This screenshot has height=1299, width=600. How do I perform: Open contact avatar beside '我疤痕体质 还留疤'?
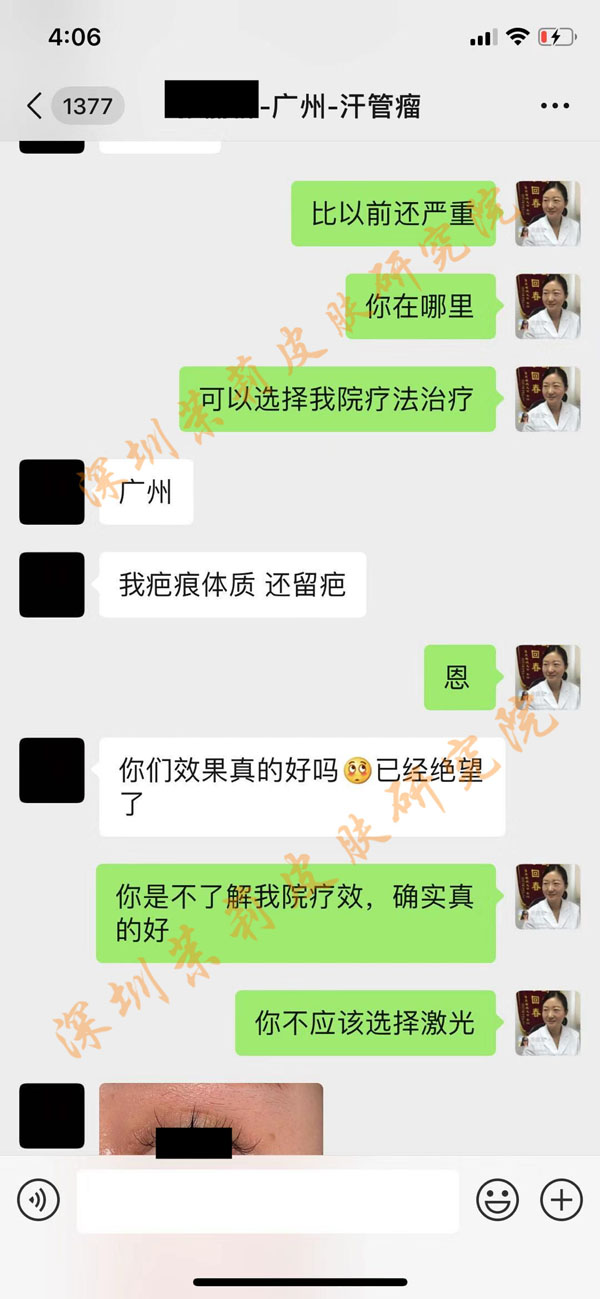click(52, 584)
